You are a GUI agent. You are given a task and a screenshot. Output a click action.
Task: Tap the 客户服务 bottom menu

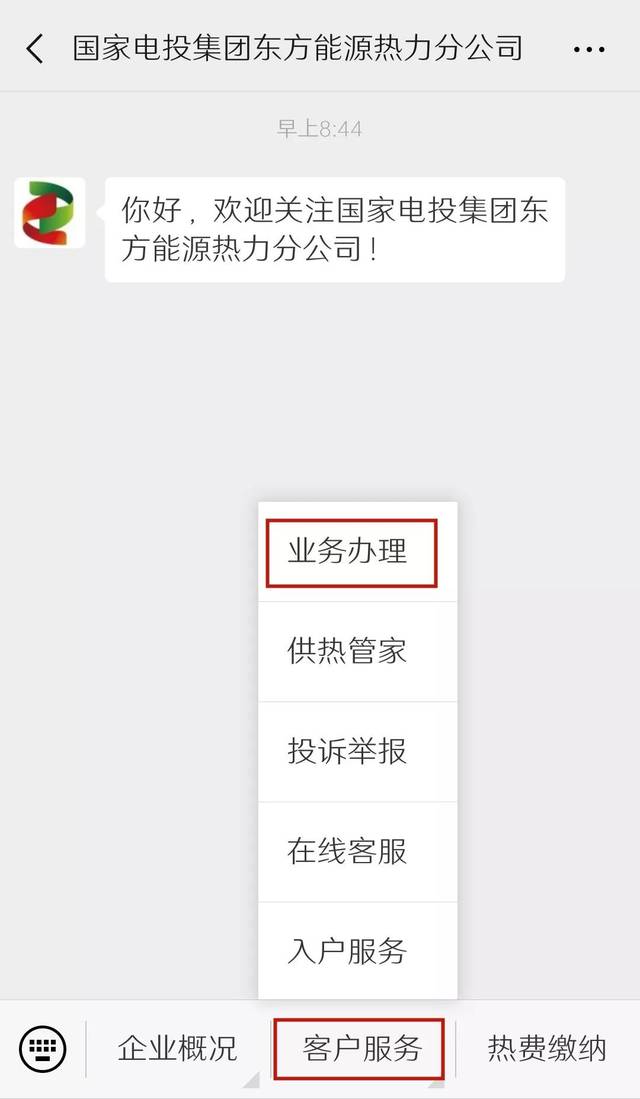(x=362, y=1049)
